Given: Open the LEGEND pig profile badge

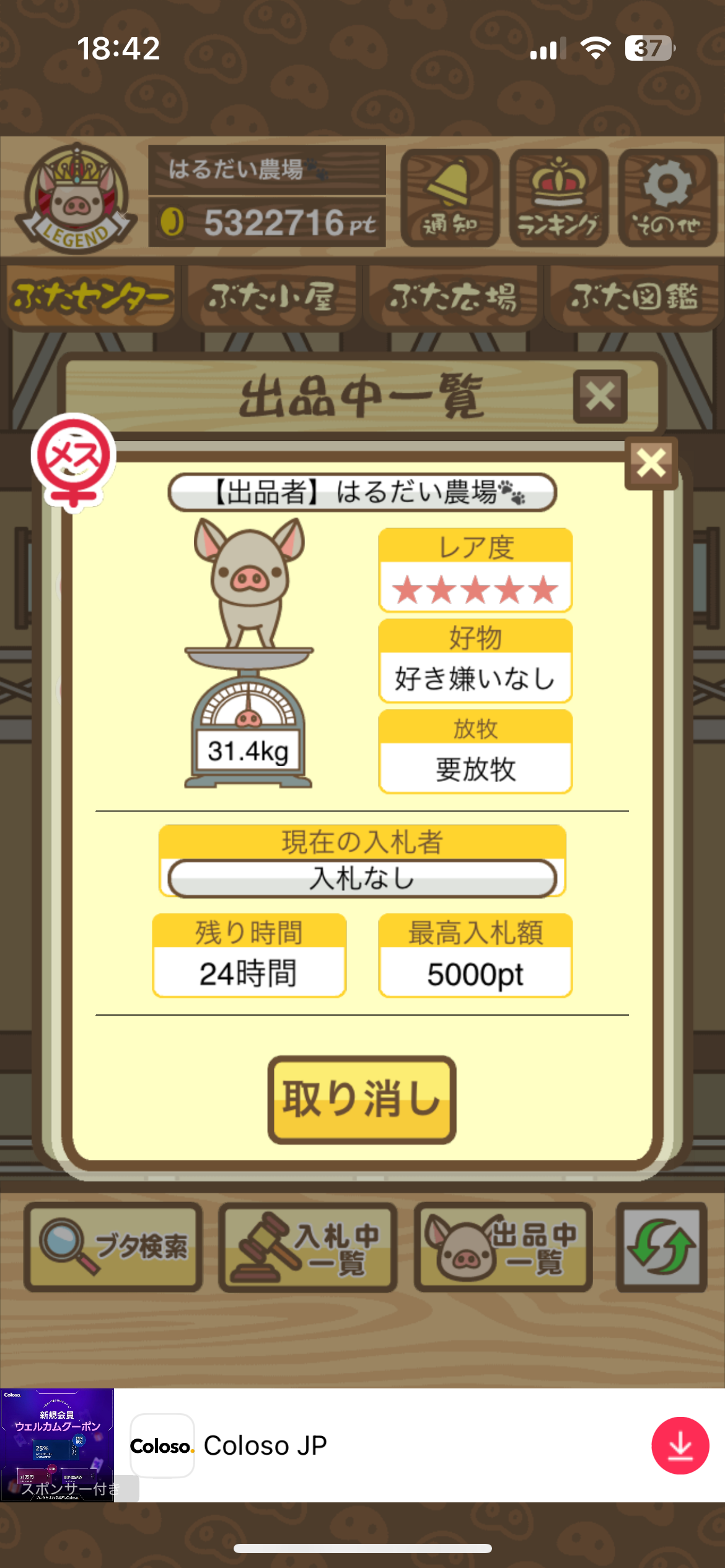Looking at the screenshot, I should (76, 198).
